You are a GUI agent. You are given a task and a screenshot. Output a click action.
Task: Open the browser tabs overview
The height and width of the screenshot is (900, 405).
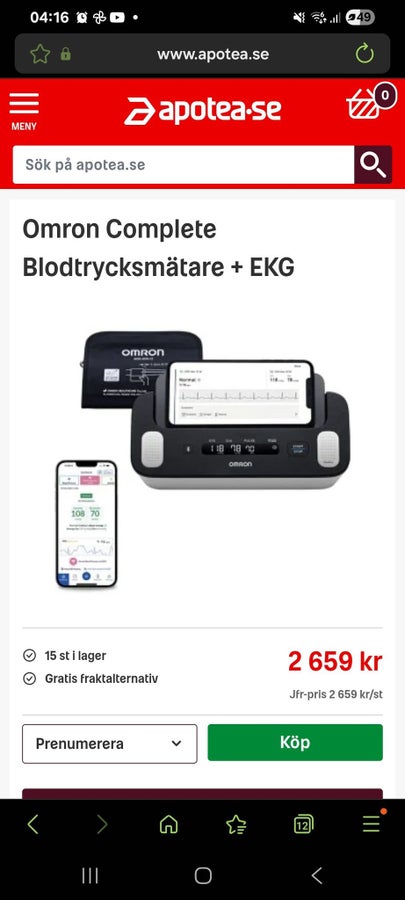click(x=303, y=825)
